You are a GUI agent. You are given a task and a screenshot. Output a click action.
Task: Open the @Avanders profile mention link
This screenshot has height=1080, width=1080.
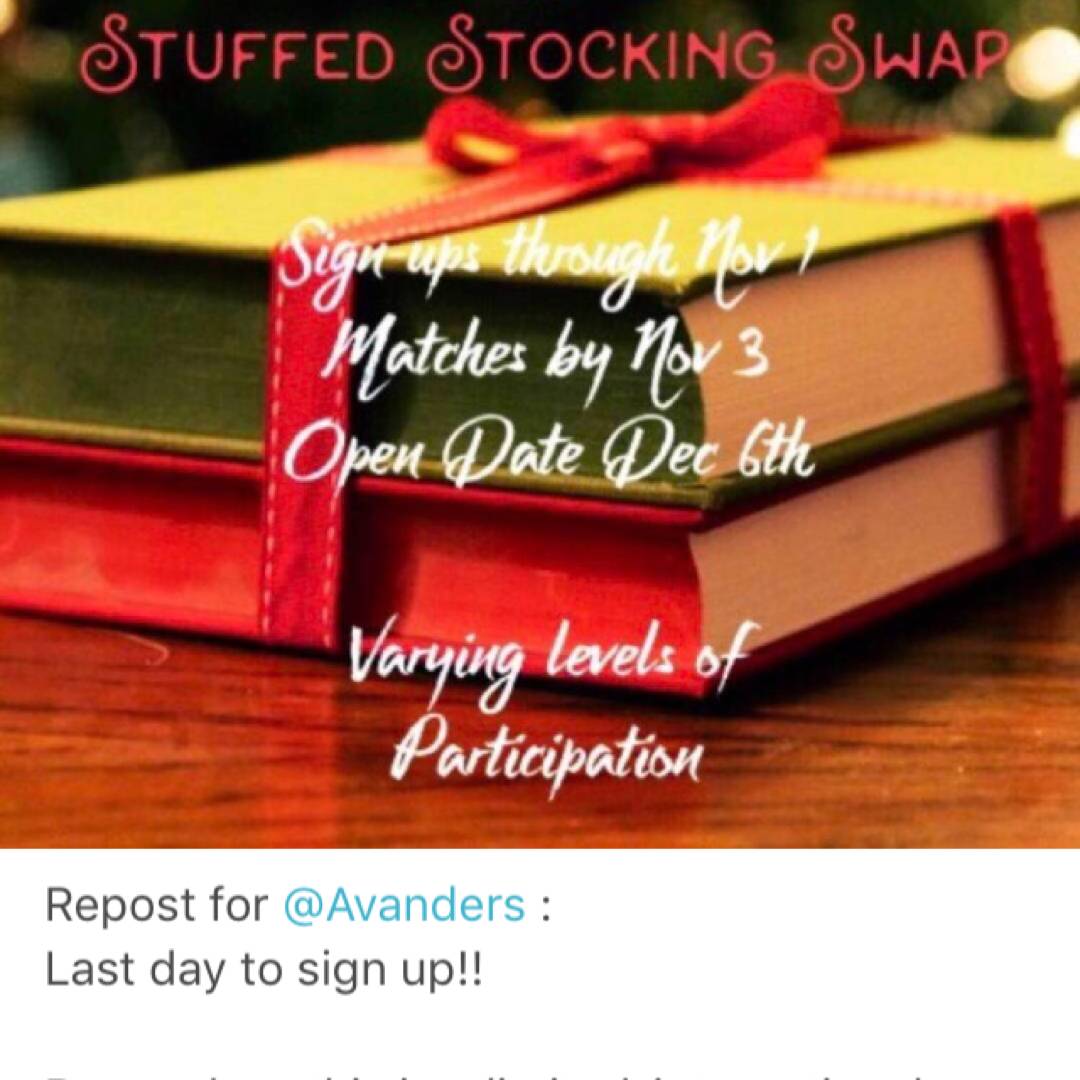[404, 906]
